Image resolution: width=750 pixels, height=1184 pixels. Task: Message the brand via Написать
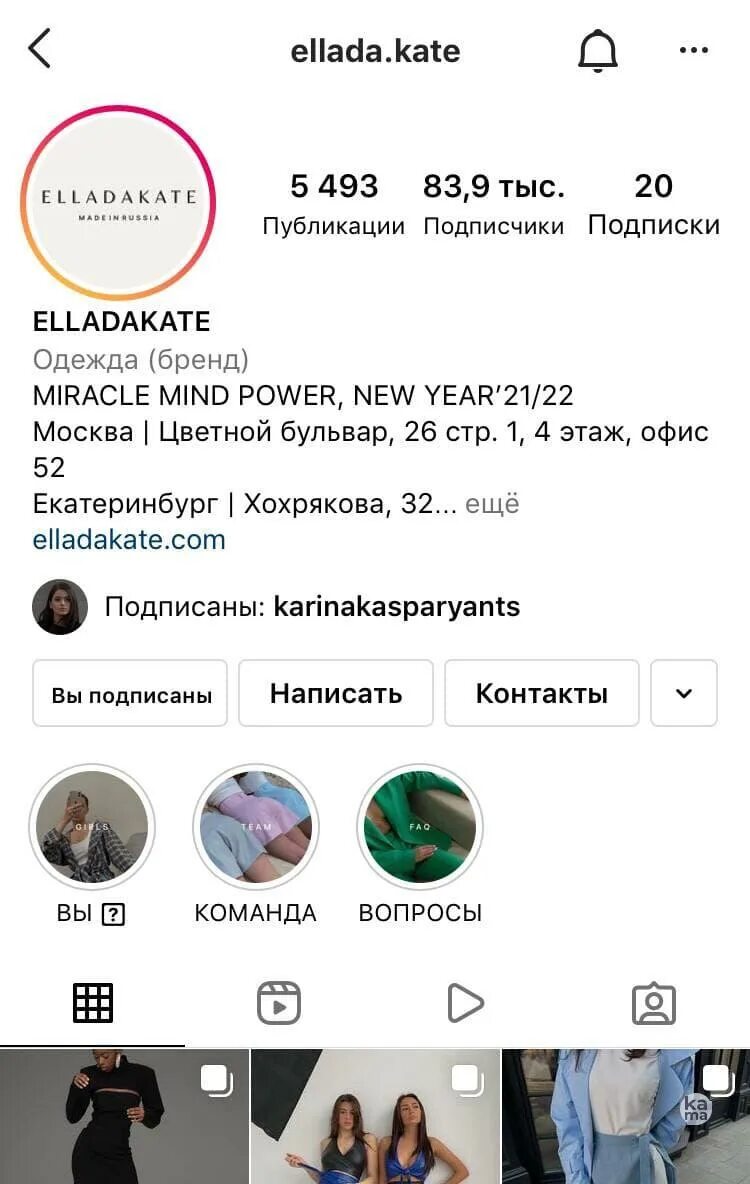click(336, 693)
